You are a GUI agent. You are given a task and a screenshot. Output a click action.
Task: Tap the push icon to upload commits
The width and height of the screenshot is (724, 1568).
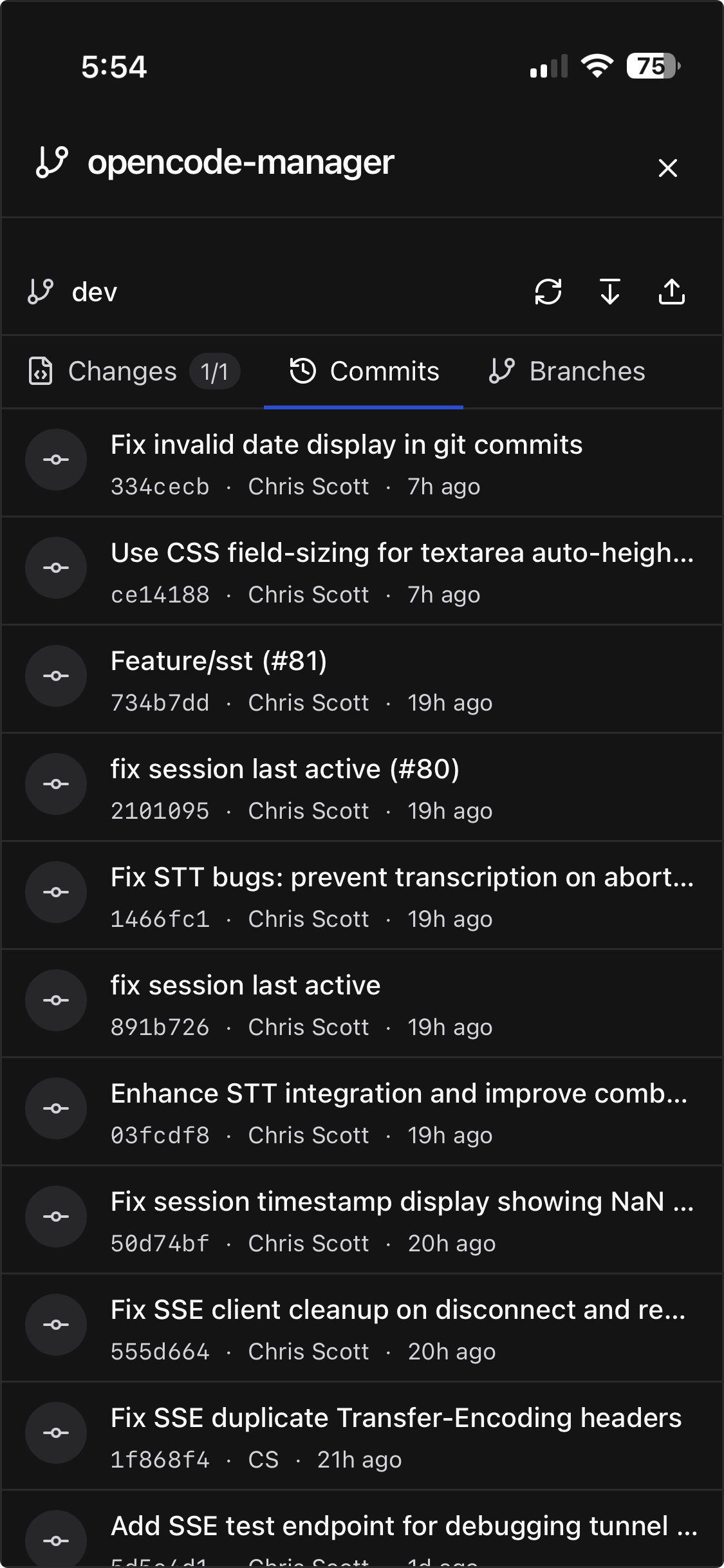[x=671, y=293]
